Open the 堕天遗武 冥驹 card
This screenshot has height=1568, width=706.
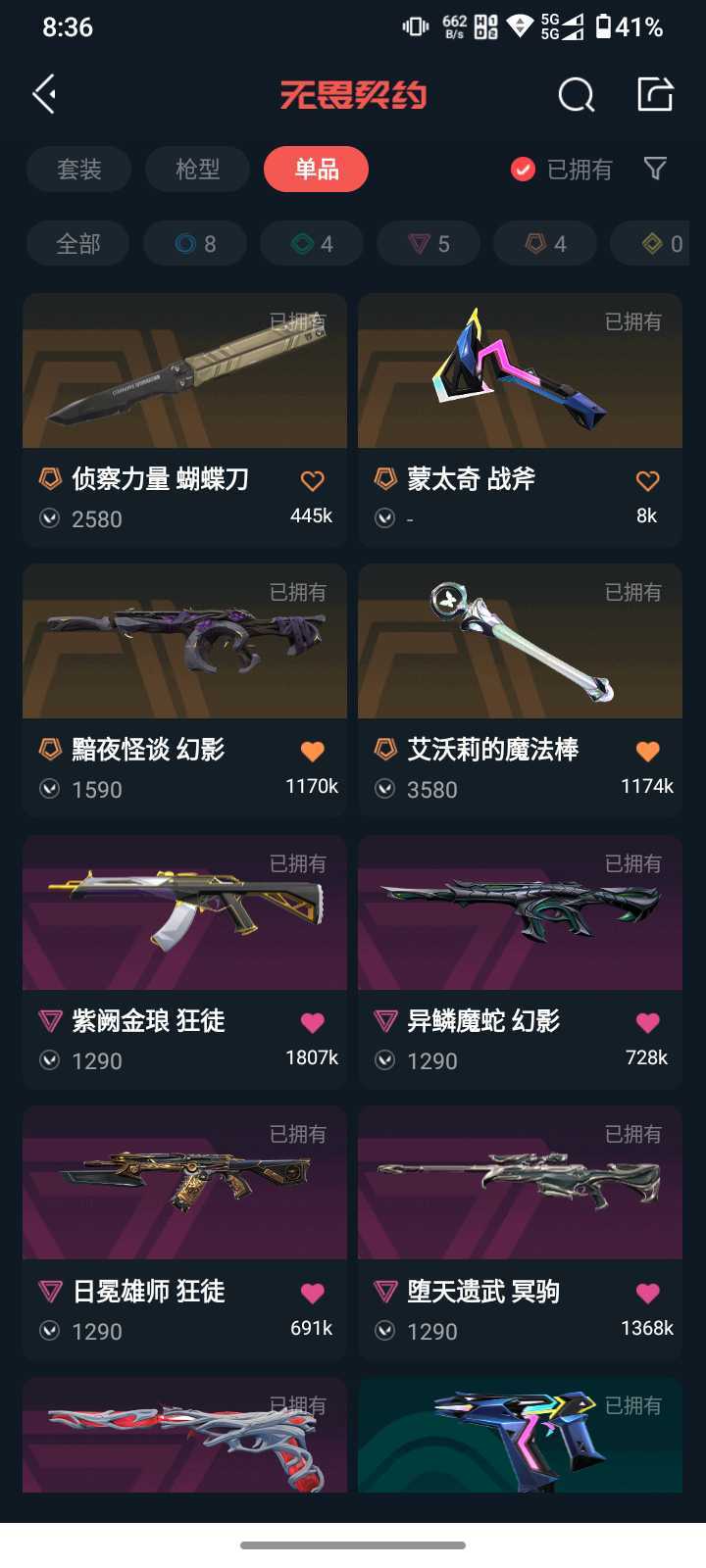tap(520, 1232)
